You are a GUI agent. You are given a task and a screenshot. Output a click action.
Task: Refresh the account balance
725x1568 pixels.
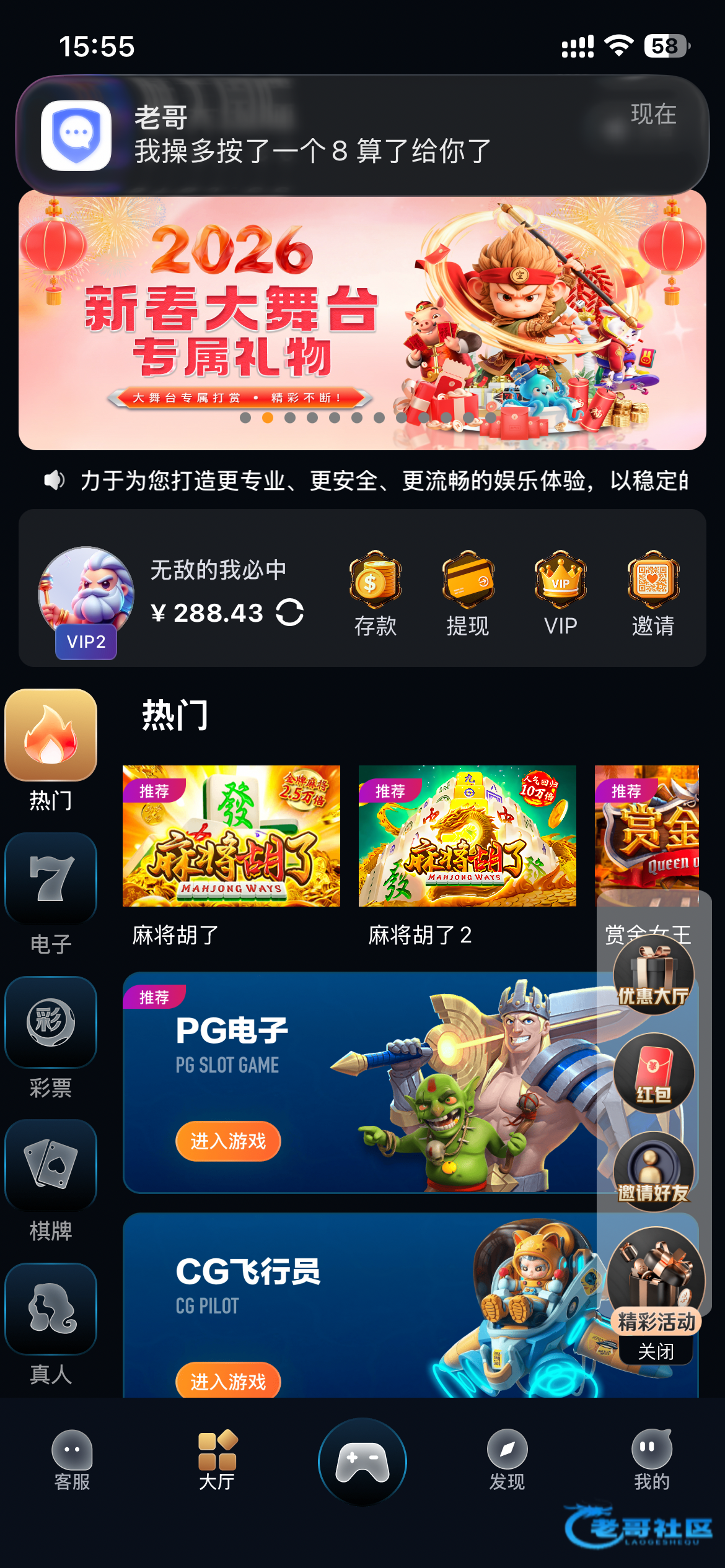[x=289, y=612]
